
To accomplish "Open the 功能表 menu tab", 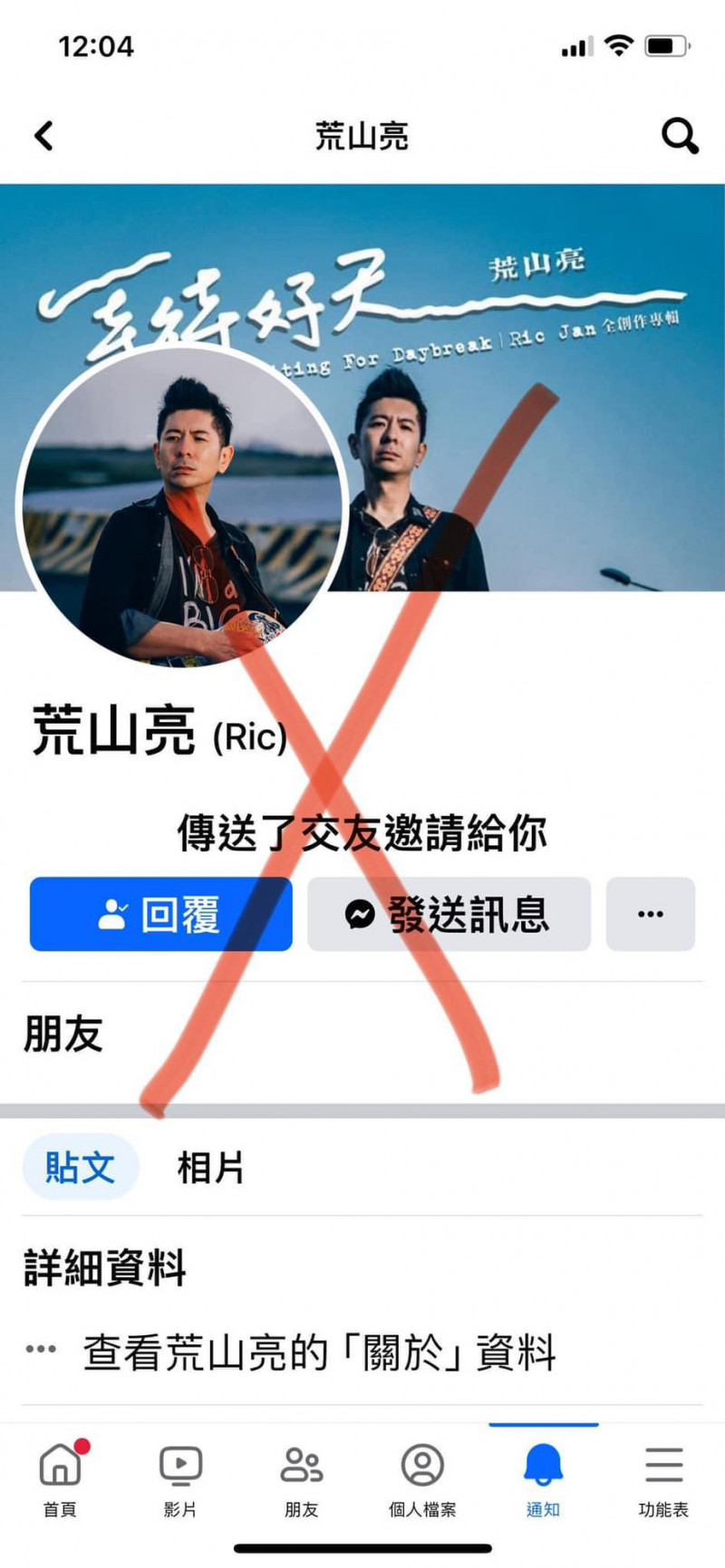I will 663,1479.
